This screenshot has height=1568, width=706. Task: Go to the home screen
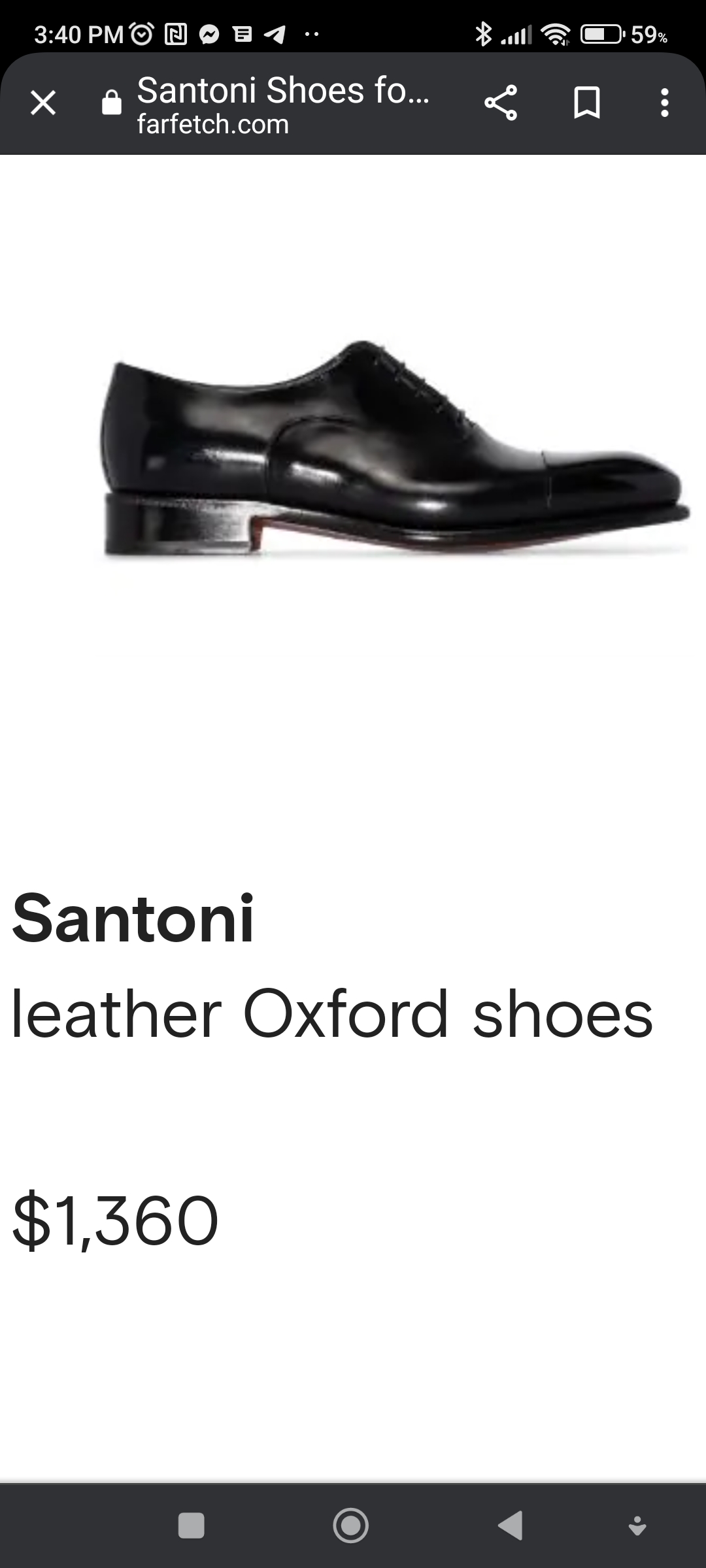[x=351, y=1526]
